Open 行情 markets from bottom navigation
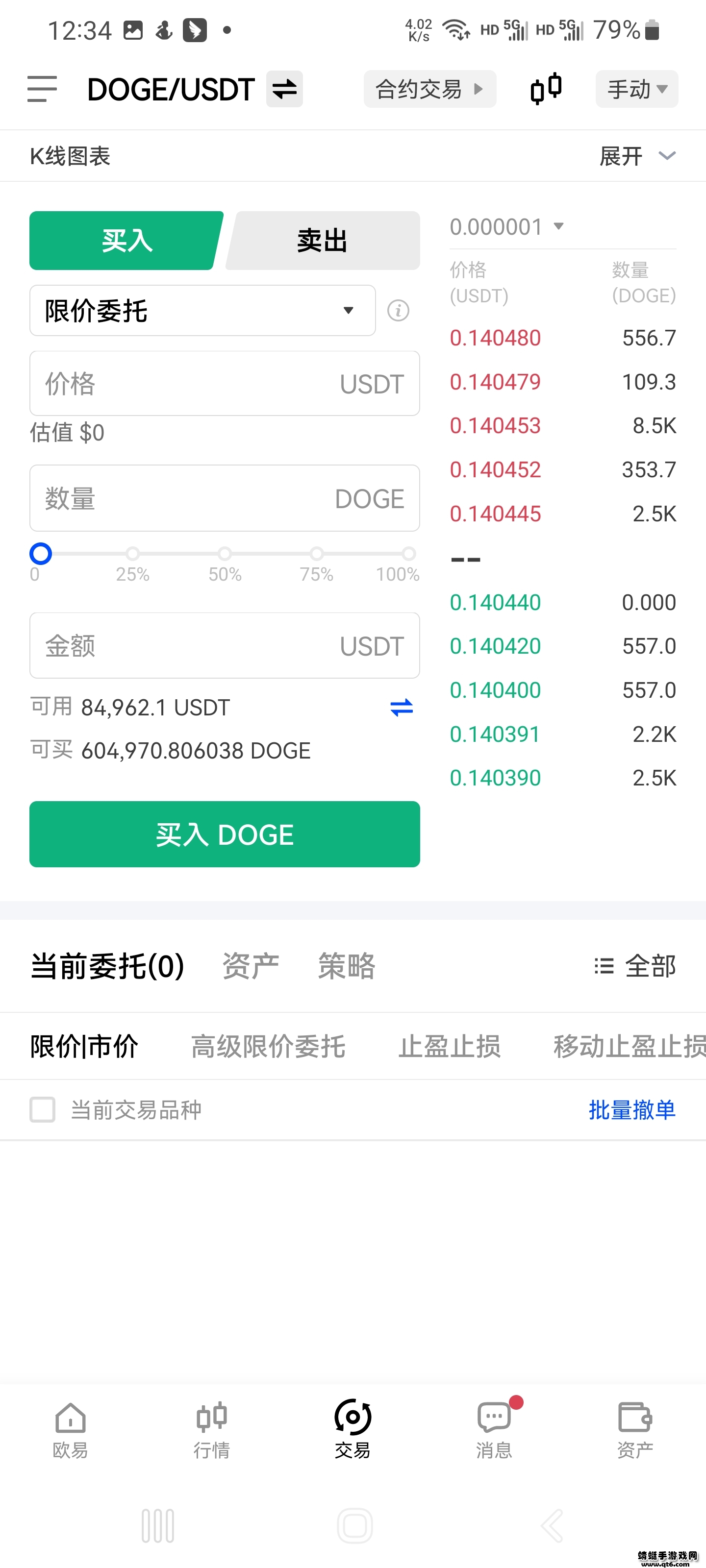The image size is (706, 1568). point(211,1430)
